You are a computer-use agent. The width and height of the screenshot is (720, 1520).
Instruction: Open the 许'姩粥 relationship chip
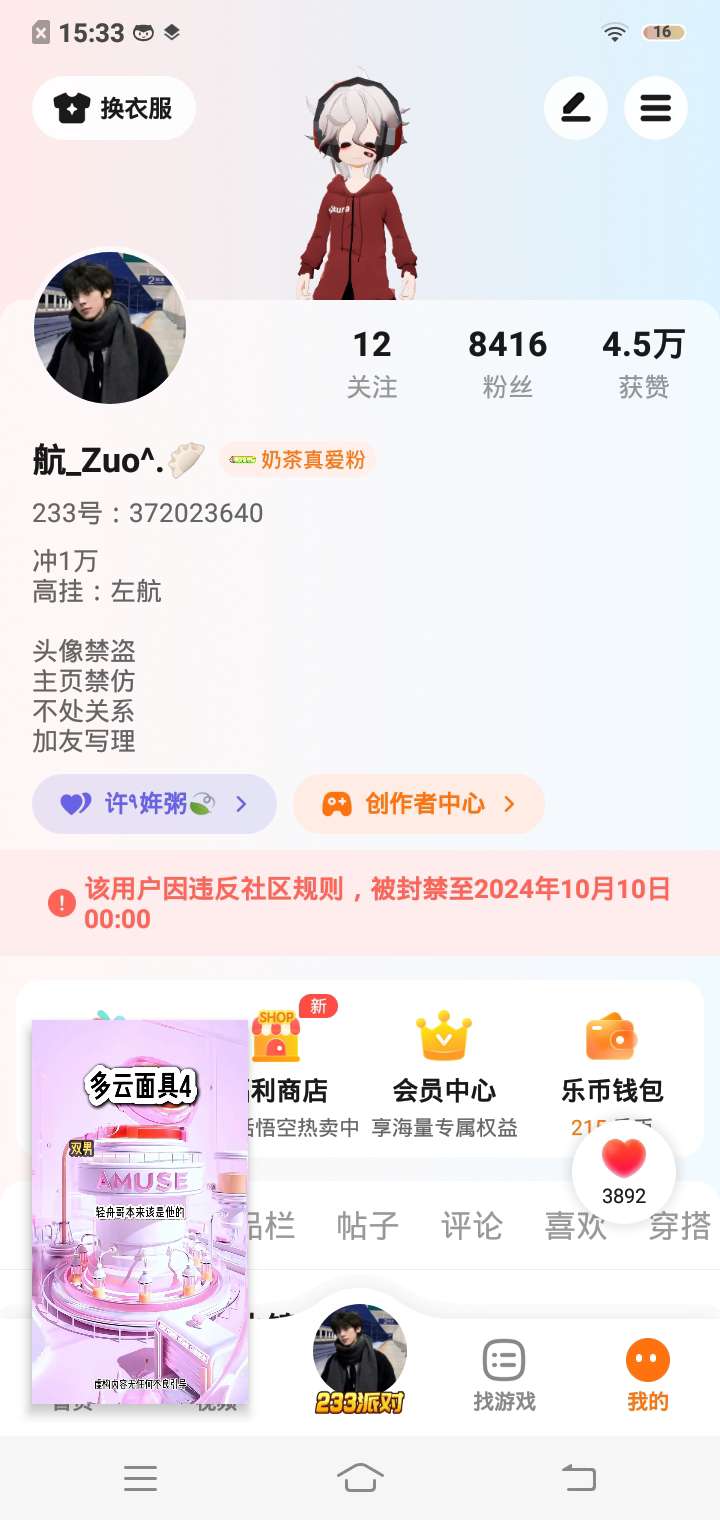(154, 804)
